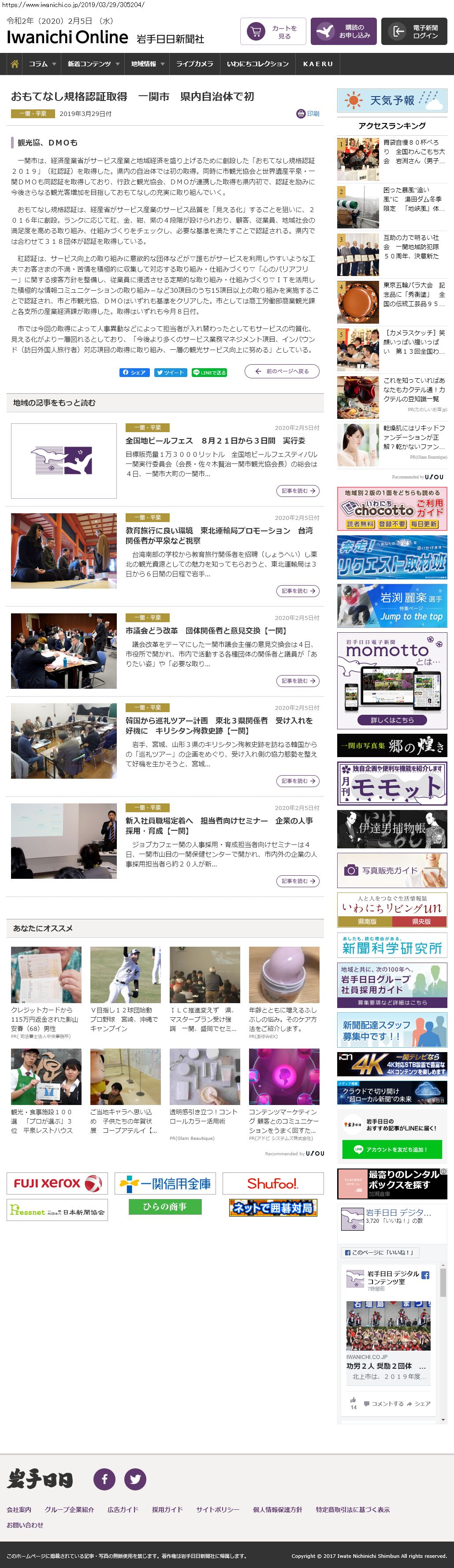Add LINE account via アカウントを友だち追加
454x1568 pixels.
click(392, 1149)
